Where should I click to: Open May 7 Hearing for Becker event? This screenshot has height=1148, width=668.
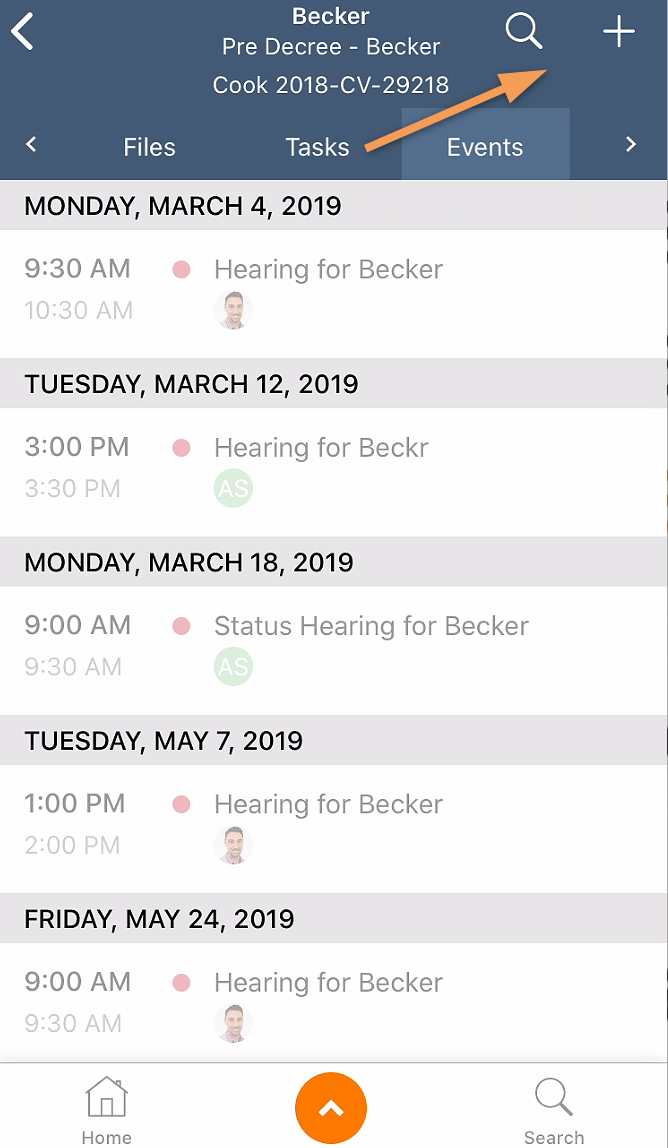click(334, 828)
